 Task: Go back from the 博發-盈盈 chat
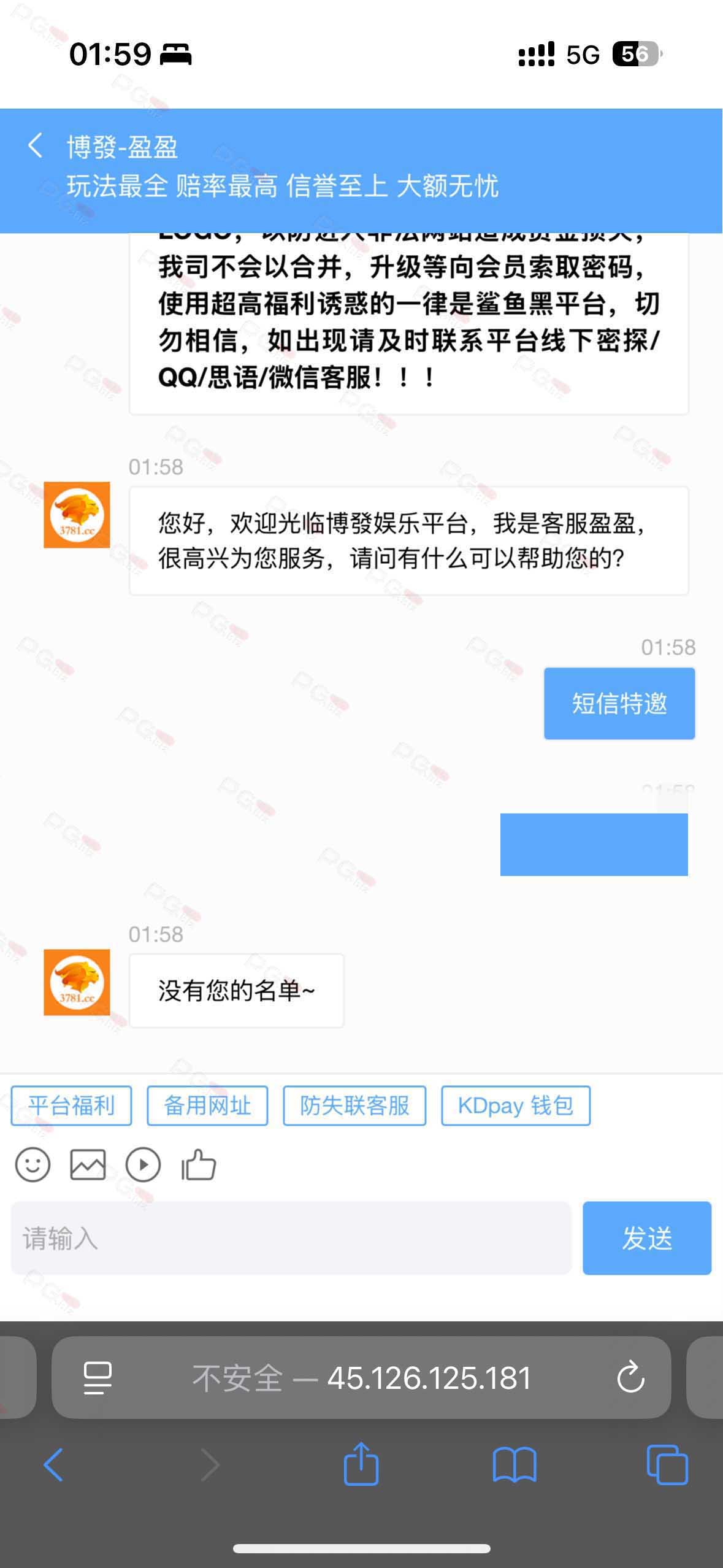click(x=36, y=146)
